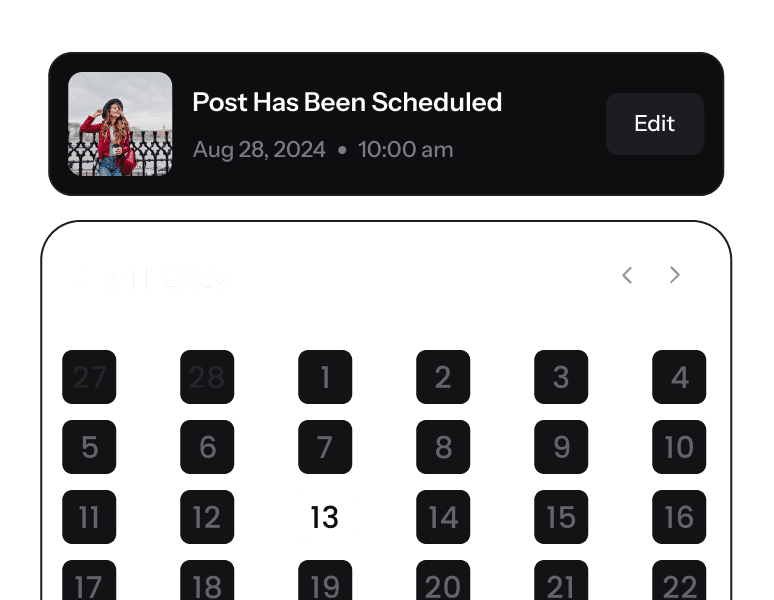
Task: Pick date 16 in the calendar
Action: click(679, 517)
